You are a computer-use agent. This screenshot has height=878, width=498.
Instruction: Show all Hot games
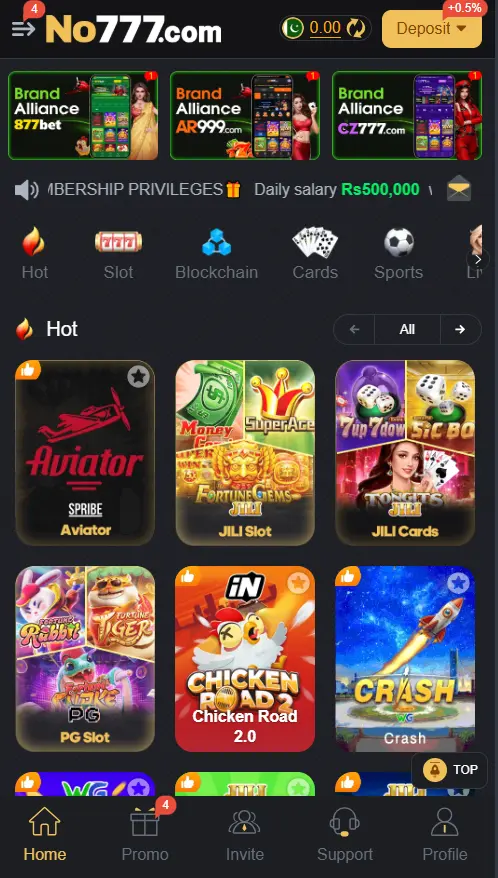(407, 329)
